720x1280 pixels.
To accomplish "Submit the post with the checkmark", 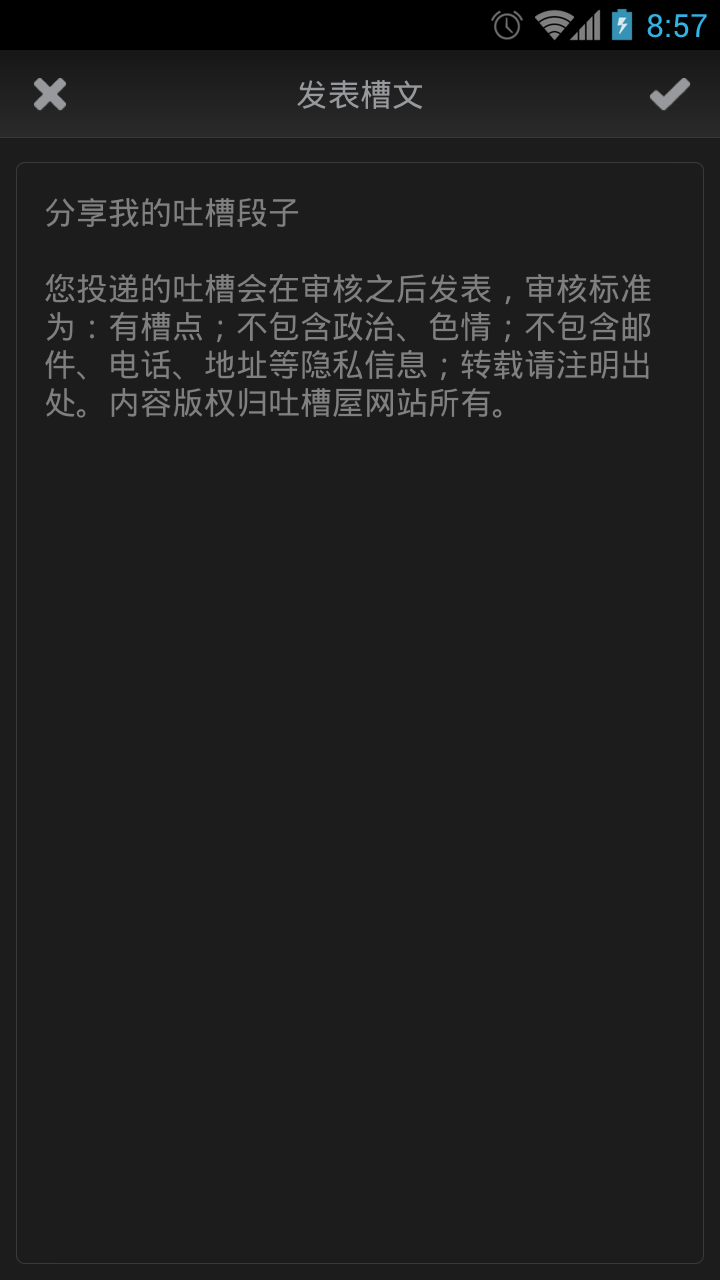I will coord(669,94).
